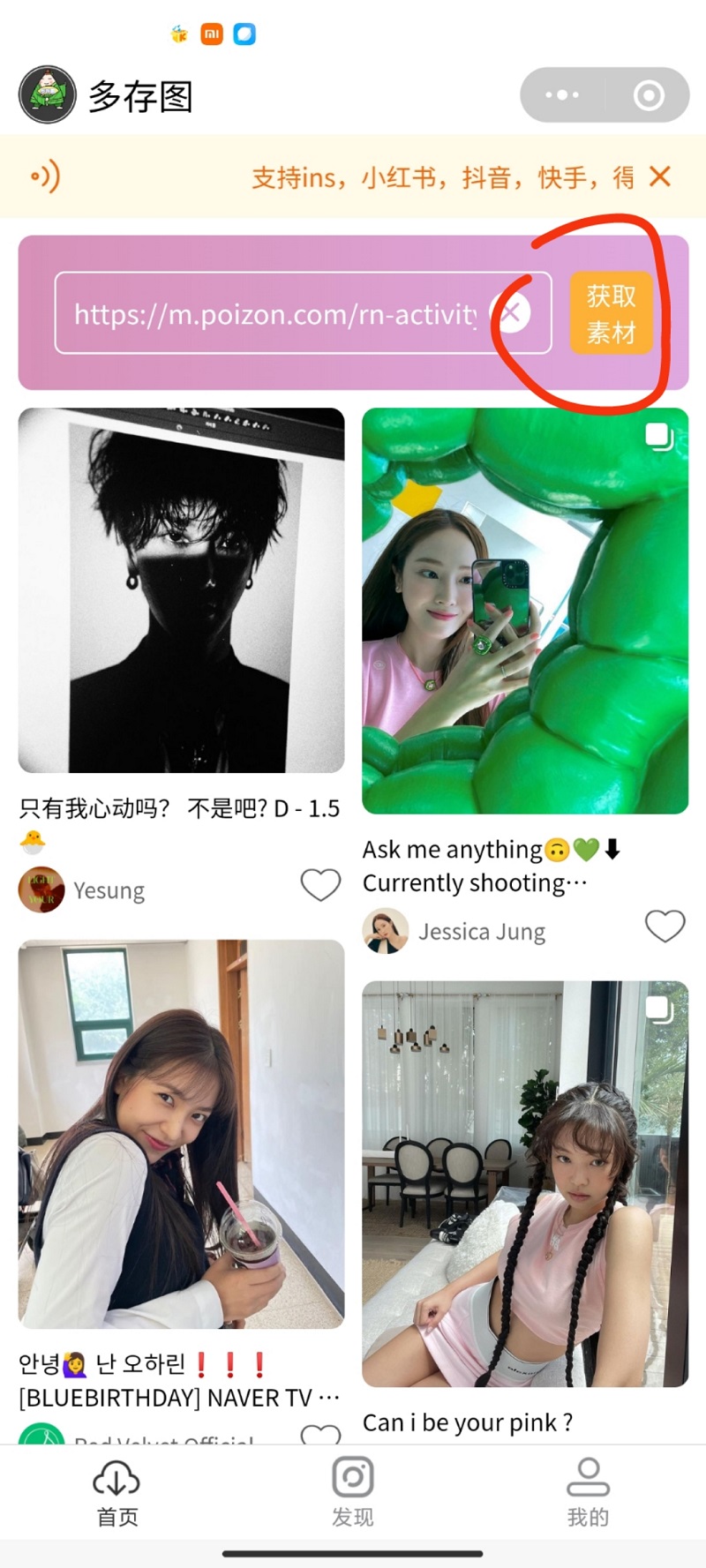
Task: Close the mini program with the circle button
Action: [x=649, y=95]
